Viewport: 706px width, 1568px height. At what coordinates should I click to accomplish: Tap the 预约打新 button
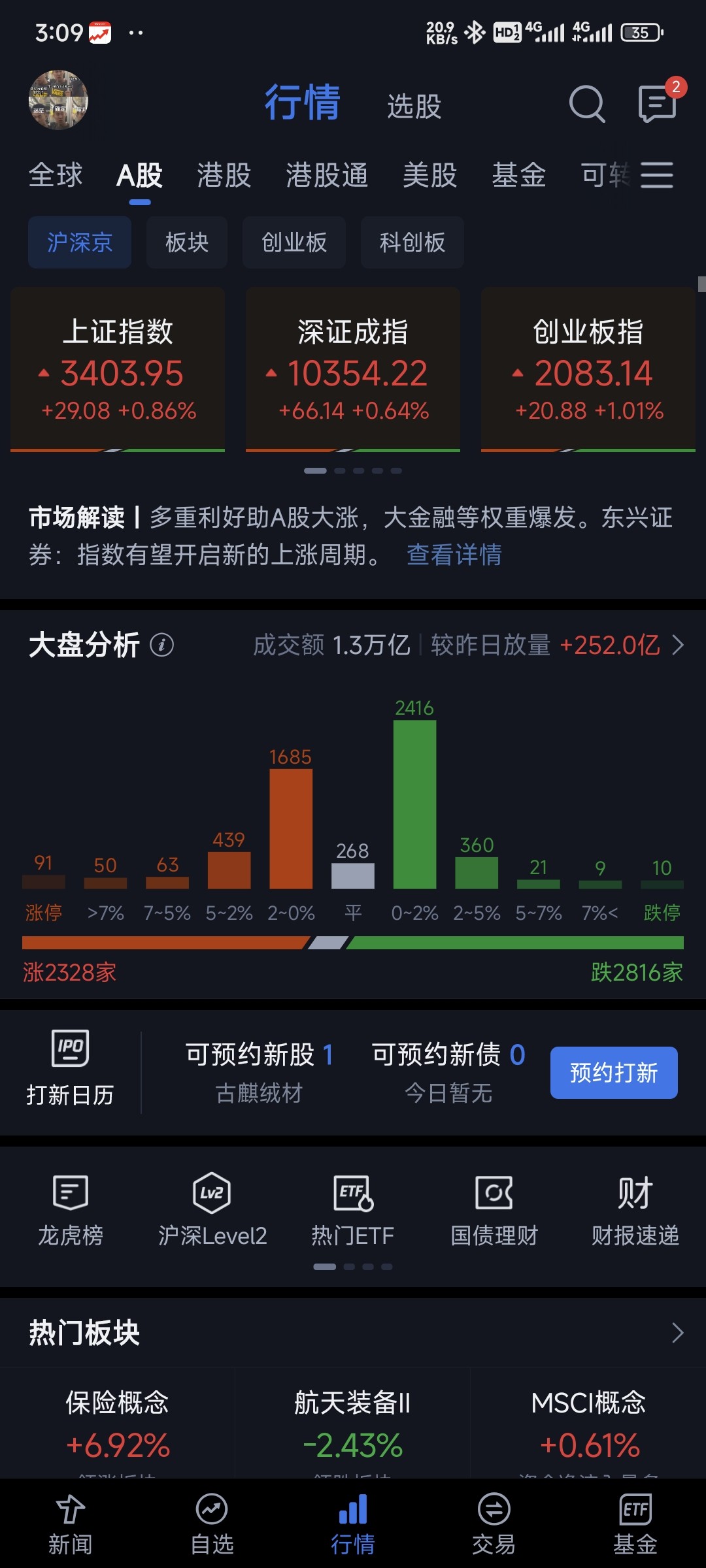614,1073
